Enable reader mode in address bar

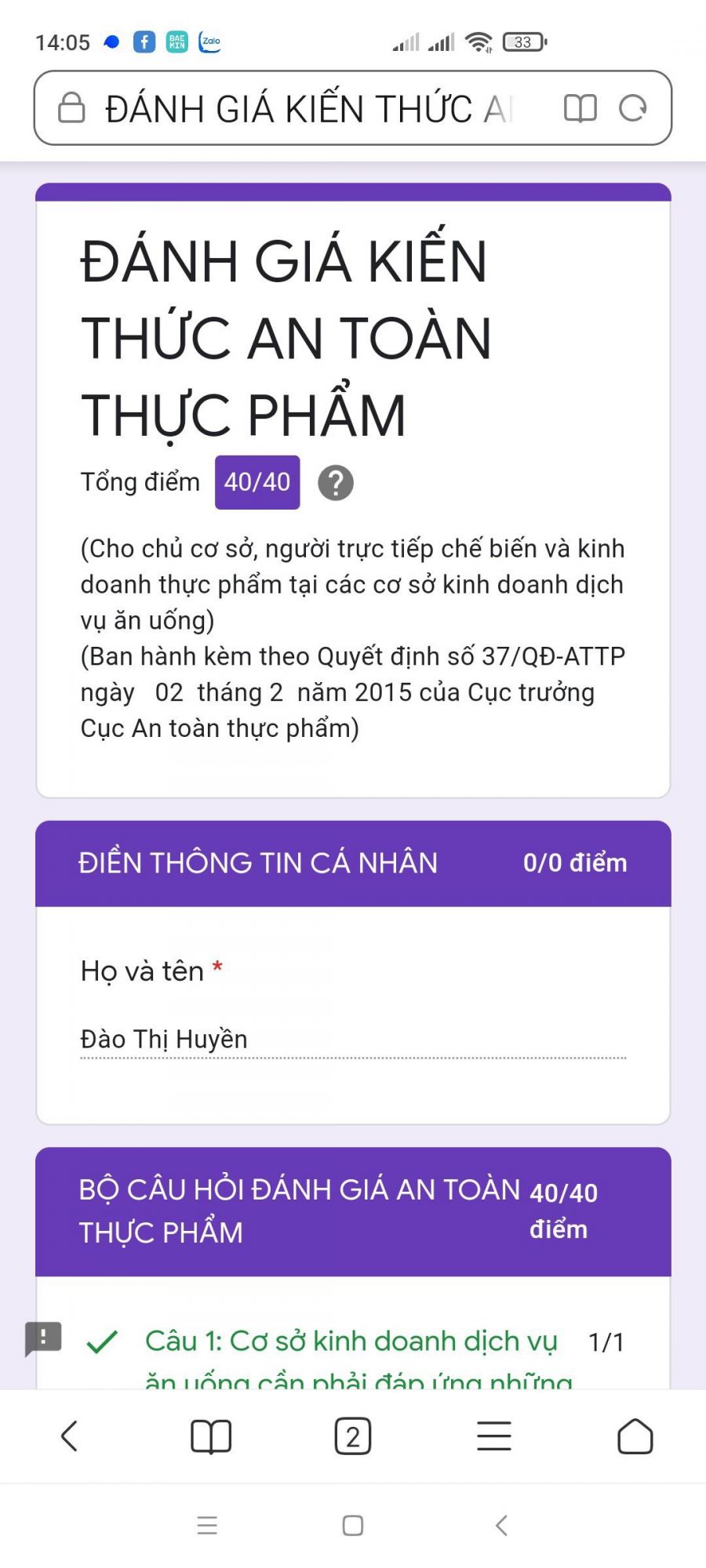pyautogui.click(x=580, y=108)
